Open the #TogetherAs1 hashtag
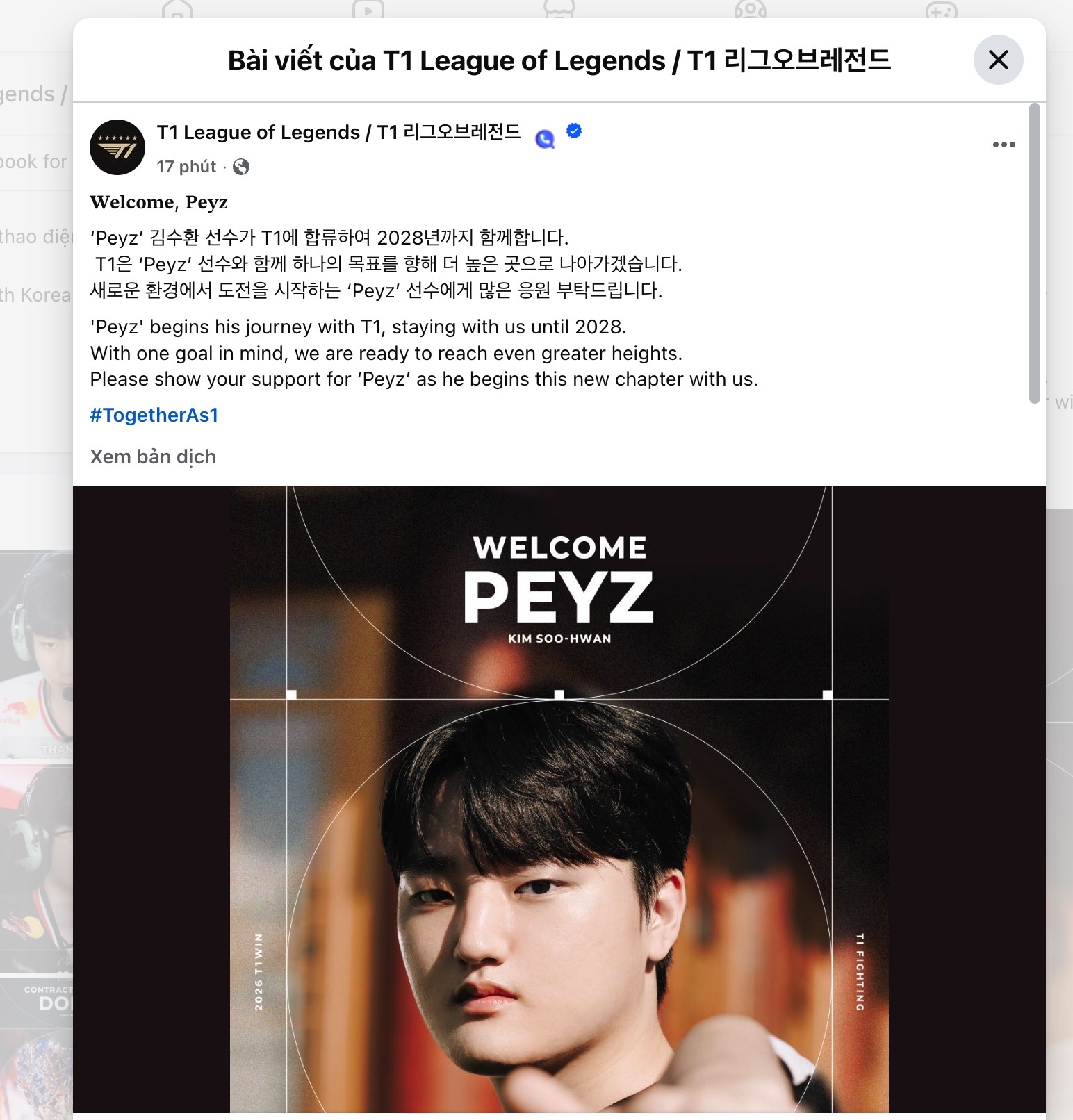Screen dimensions: 1073x1120 154,415
